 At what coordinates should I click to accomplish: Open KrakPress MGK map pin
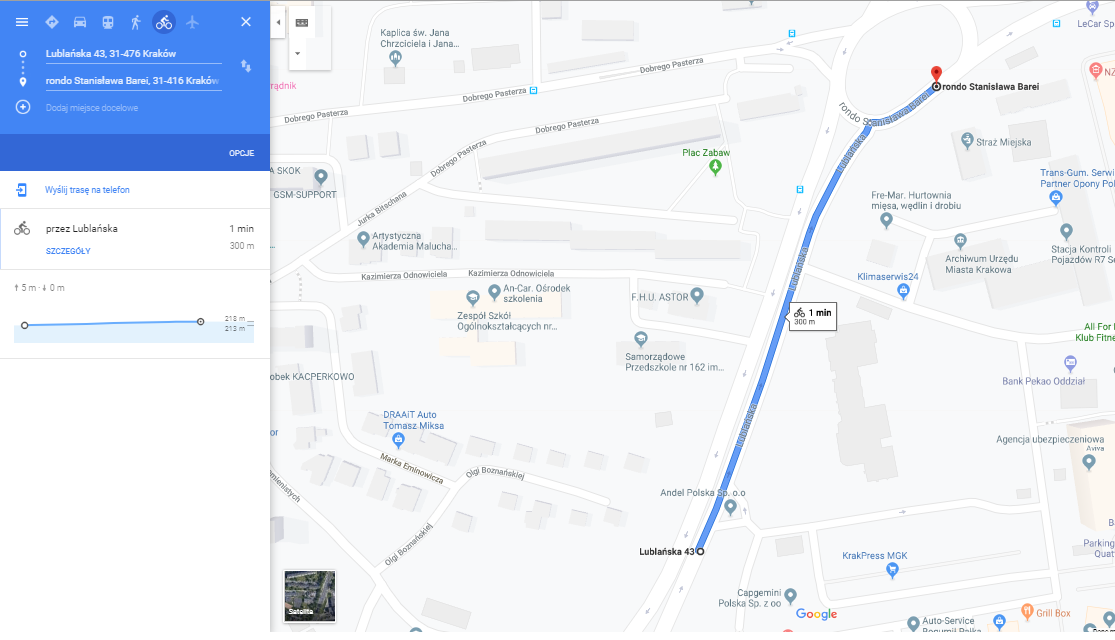tap(892, 571)
